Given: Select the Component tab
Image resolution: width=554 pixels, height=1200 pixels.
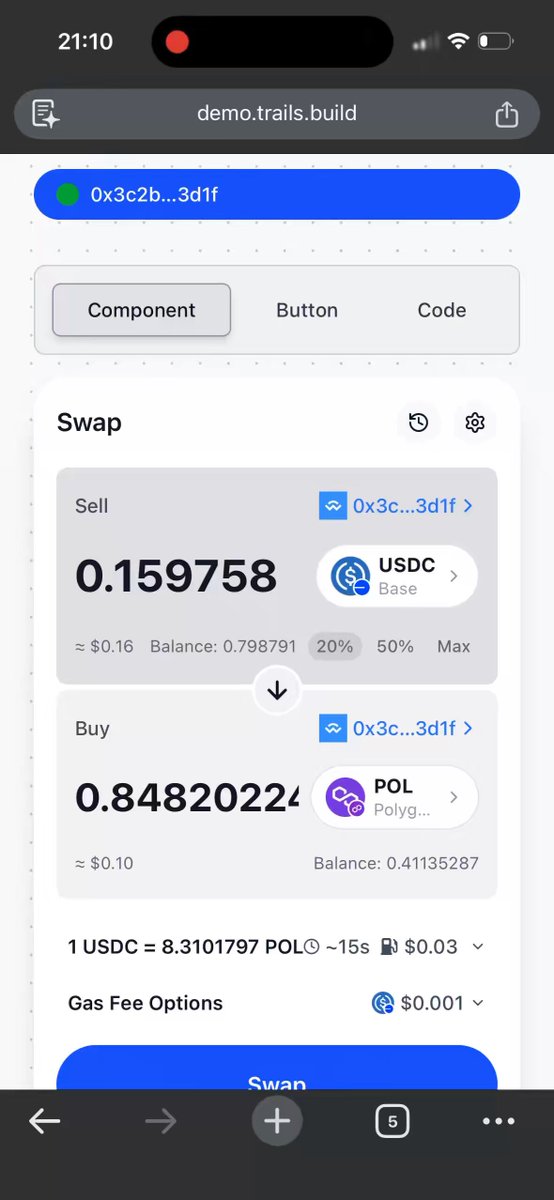Looking at the screenshot, I should 141,310.
